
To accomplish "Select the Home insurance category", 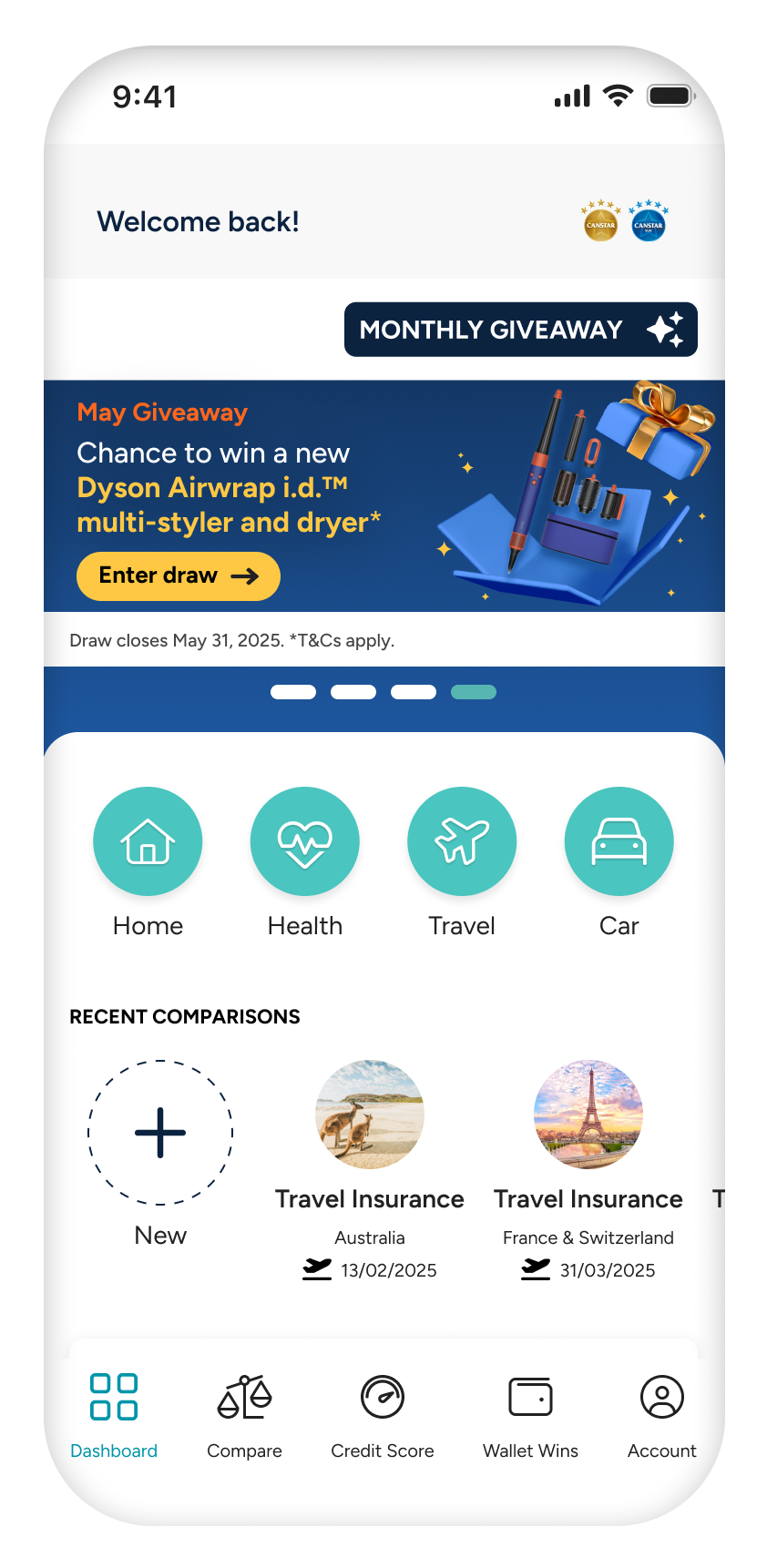I will pos(148,841).
